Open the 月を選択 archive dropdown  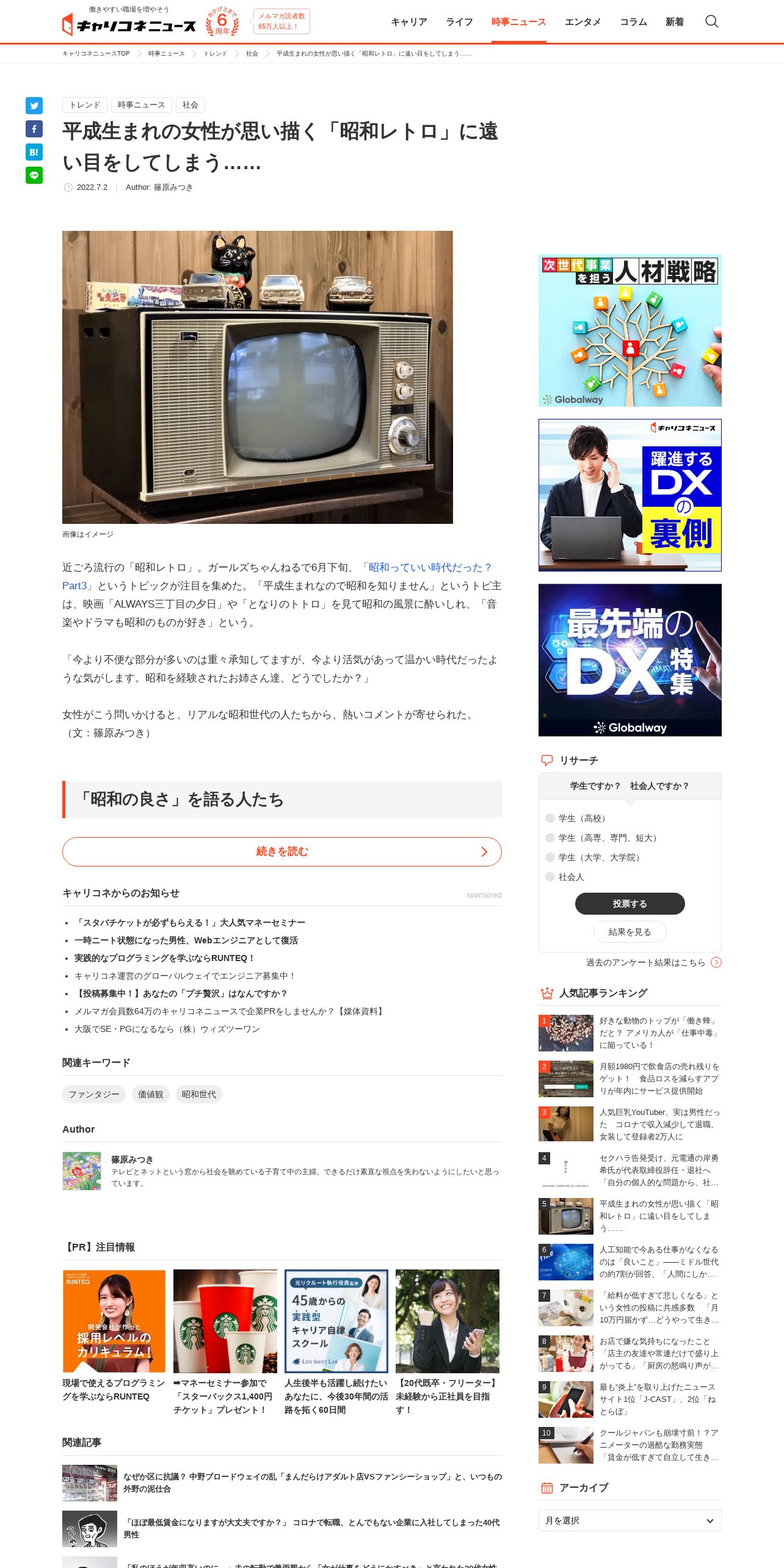pyautogui.click(x=630, y=1520)
